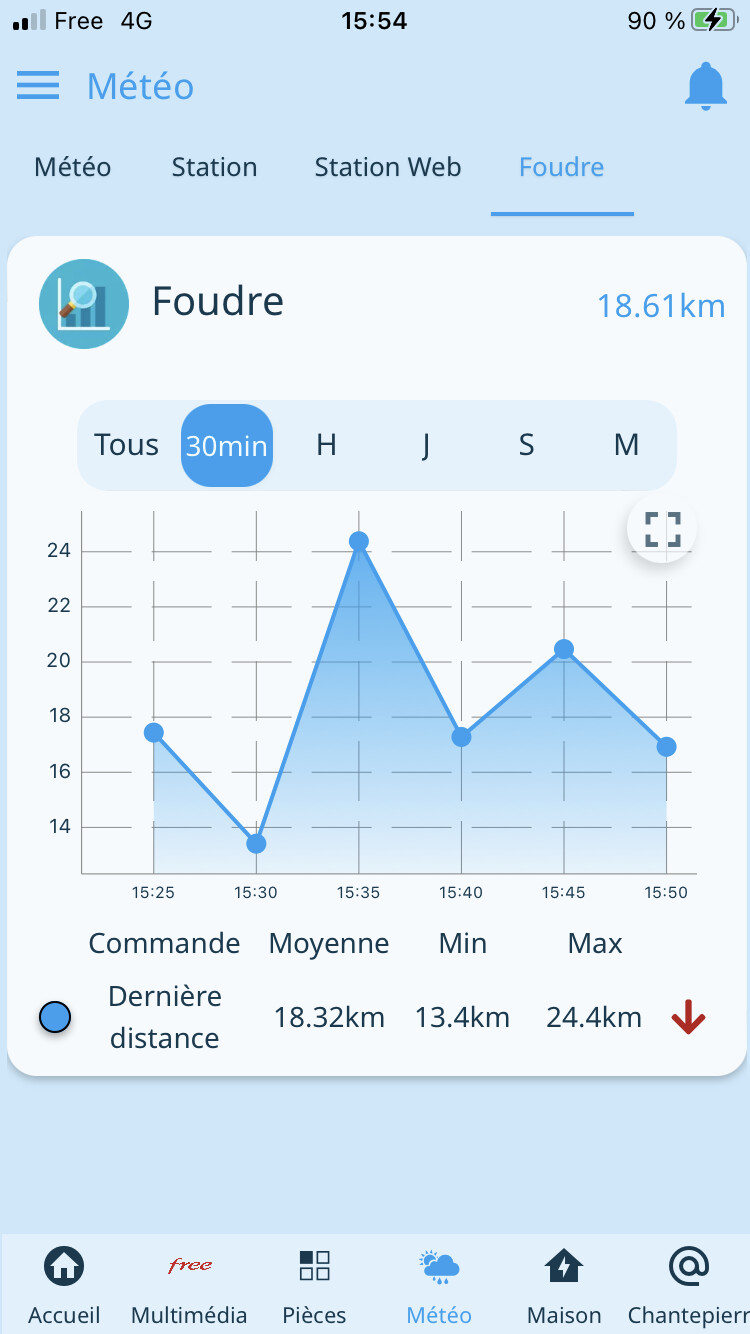Open the Station Web tab

pyautogui.click(x=388, y=167)
